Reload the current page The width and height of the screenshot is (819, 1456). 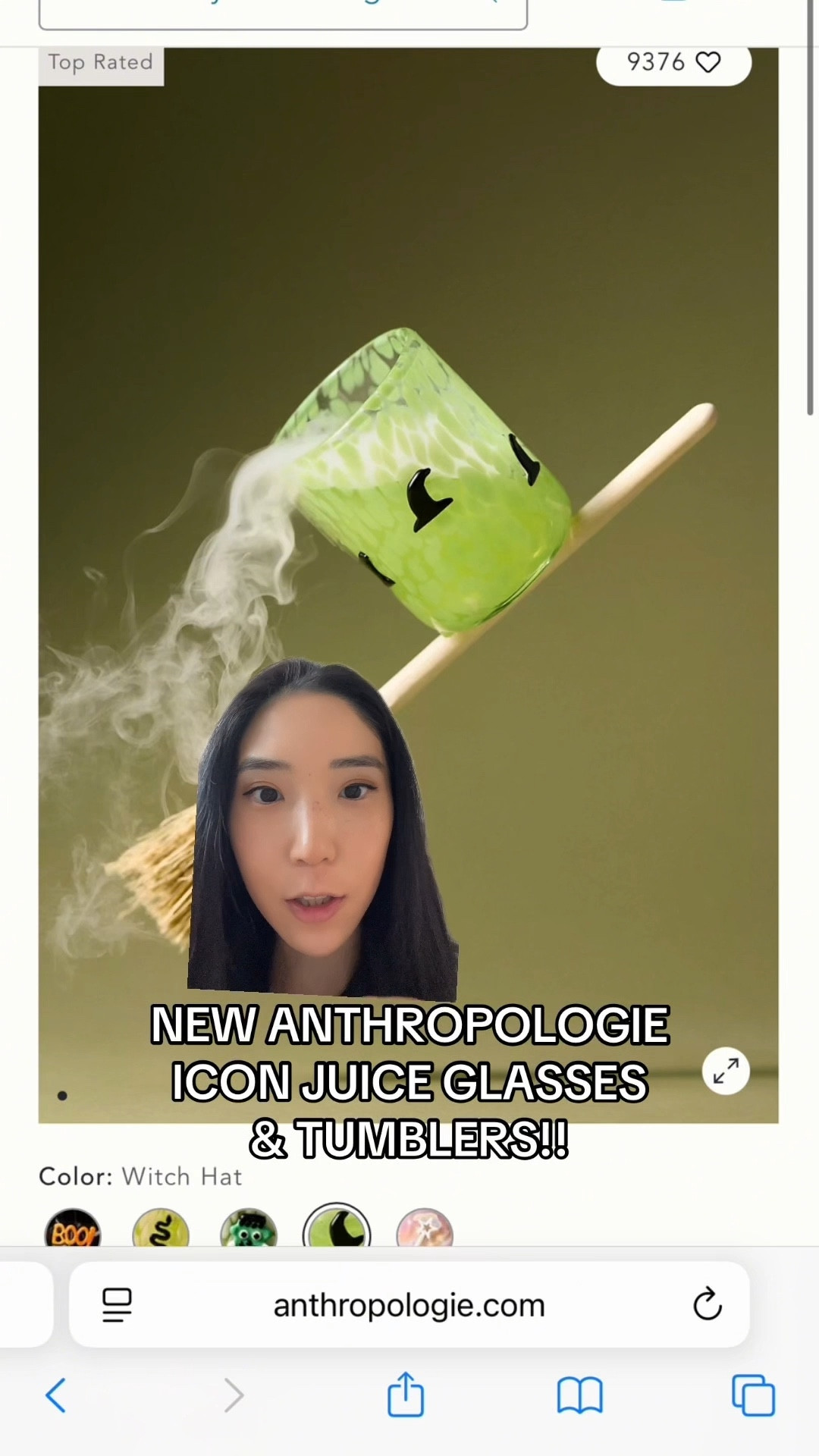[707, 1304]
